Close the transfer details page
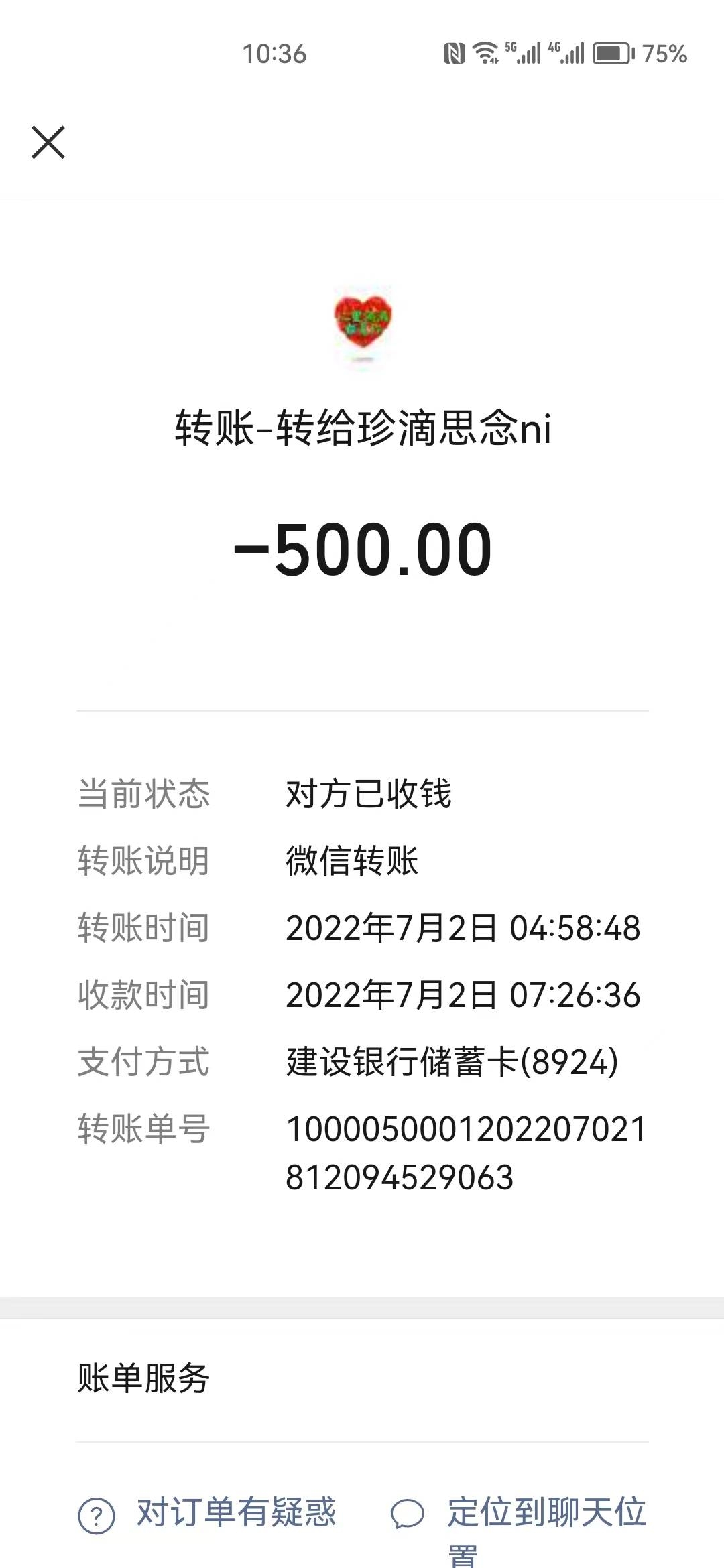724x1568 pixels. click(48, 143)
